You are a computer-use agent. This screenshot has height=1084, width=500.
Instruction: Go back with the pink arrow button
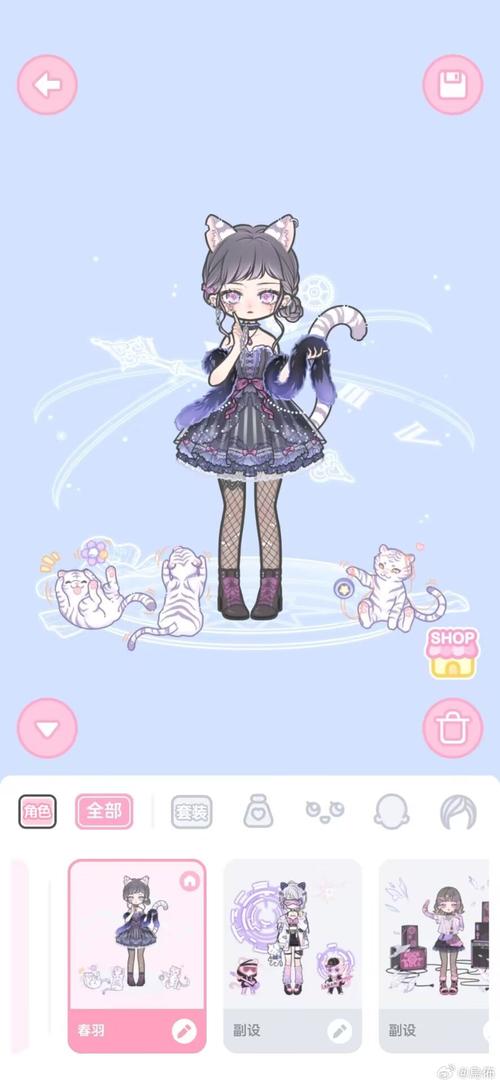point(47,85)
